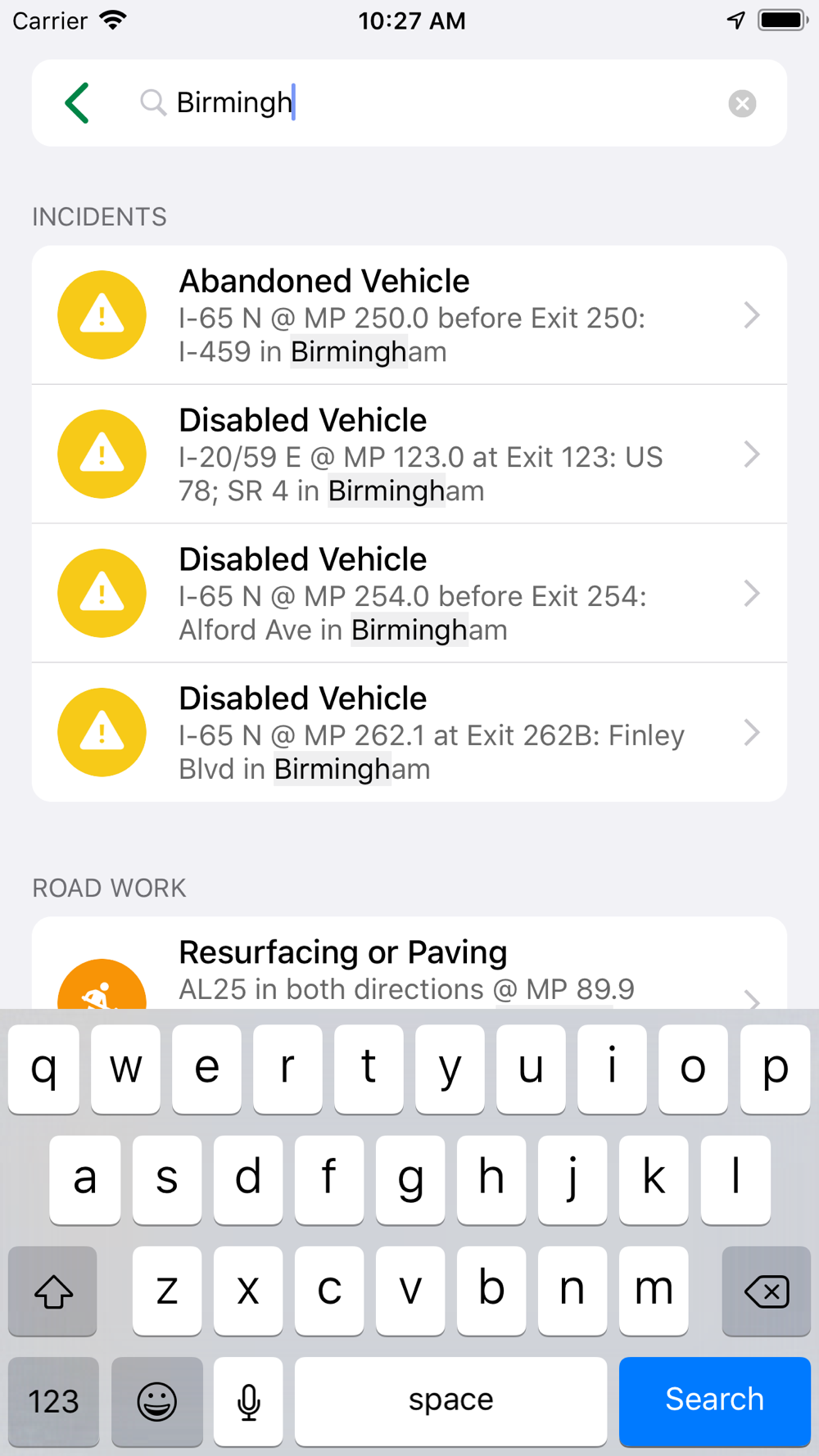Hit the backspace key on keyboard
The width and height of the screenshot is (819, 1456).
coord(767,1291)
